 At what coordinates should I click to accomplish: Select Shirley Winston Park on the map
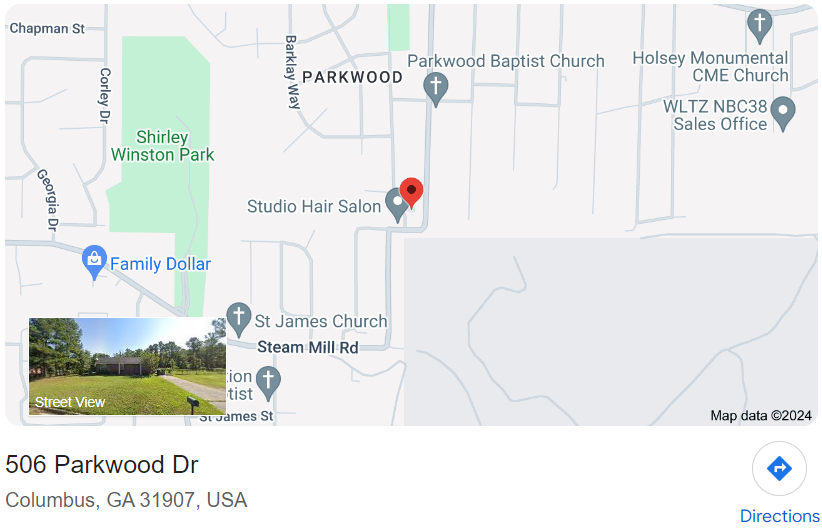[x=162, y=146]
